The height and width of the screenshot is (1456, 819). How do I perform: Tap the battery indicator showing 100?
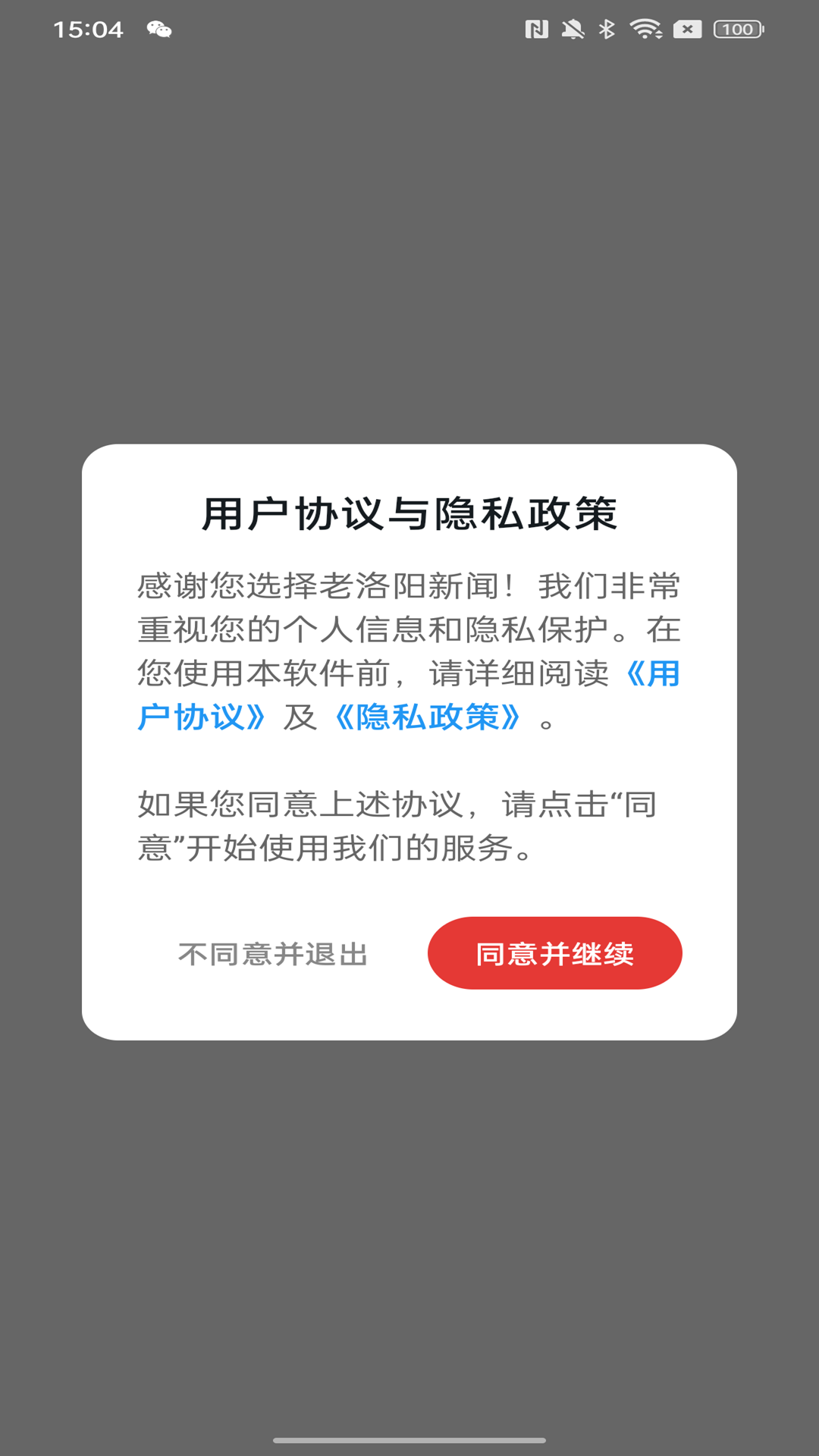click(738, 29)
